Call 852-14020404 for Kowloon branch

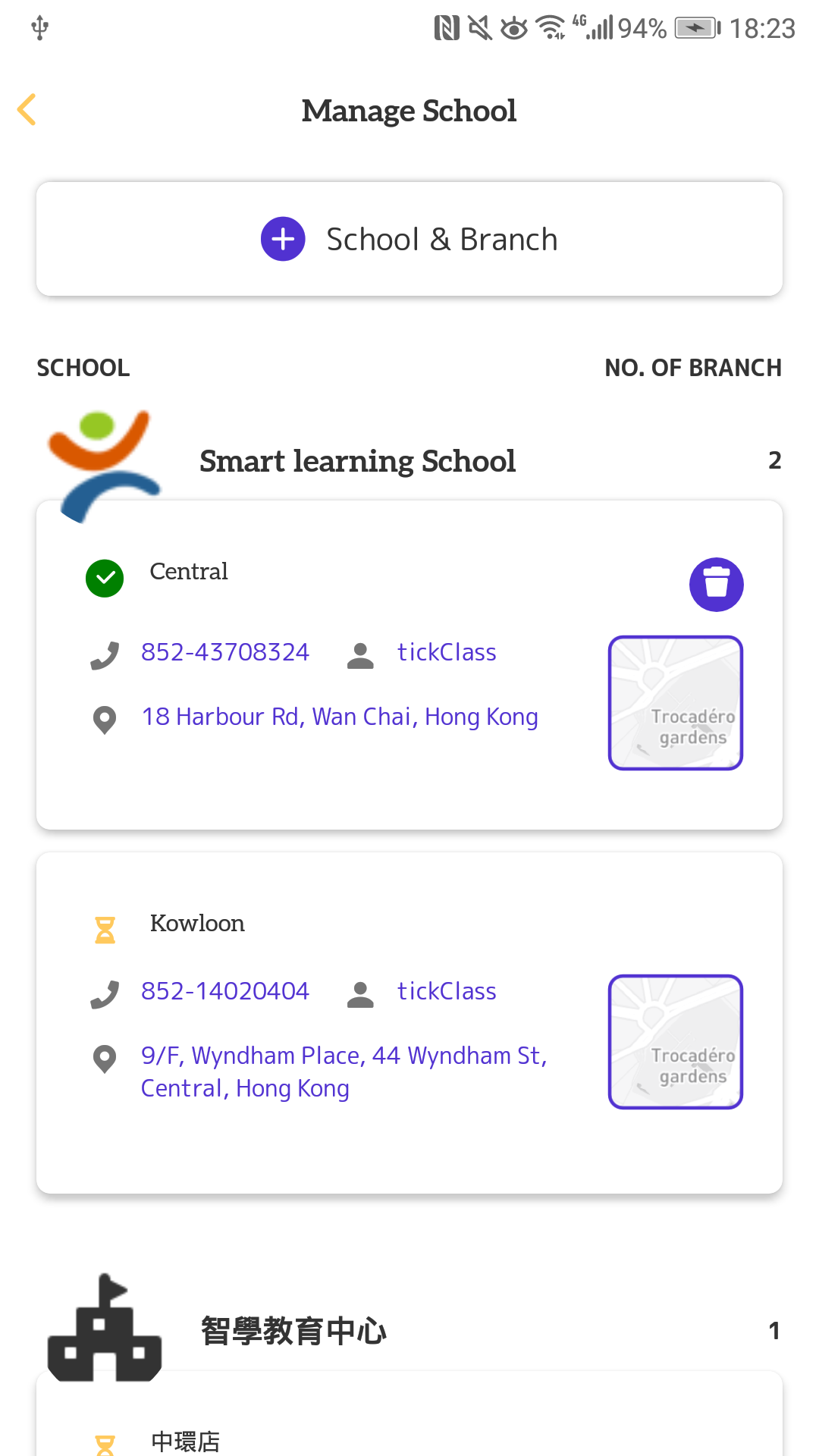tap(225, 991)
